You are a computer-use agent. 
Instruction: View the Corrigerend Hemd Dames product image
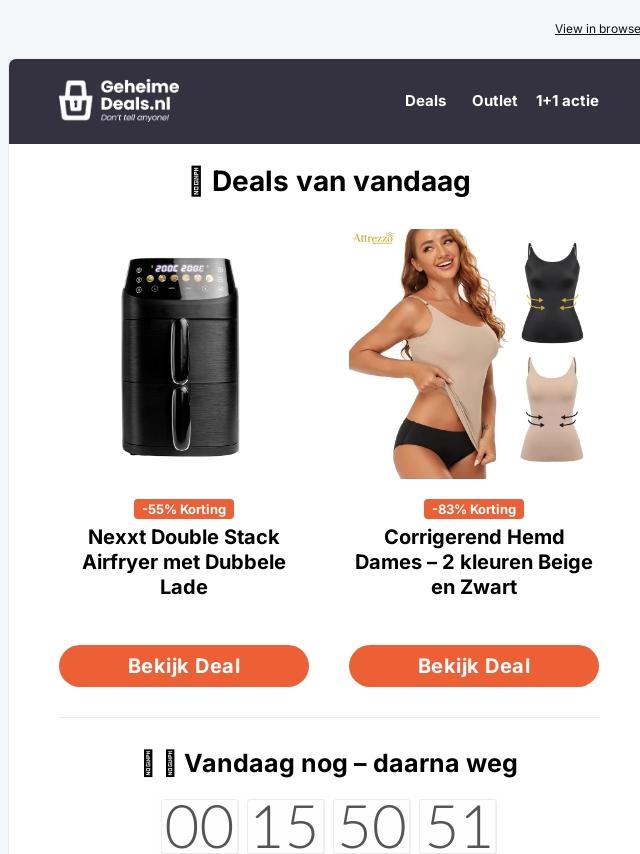coord(474,354)
